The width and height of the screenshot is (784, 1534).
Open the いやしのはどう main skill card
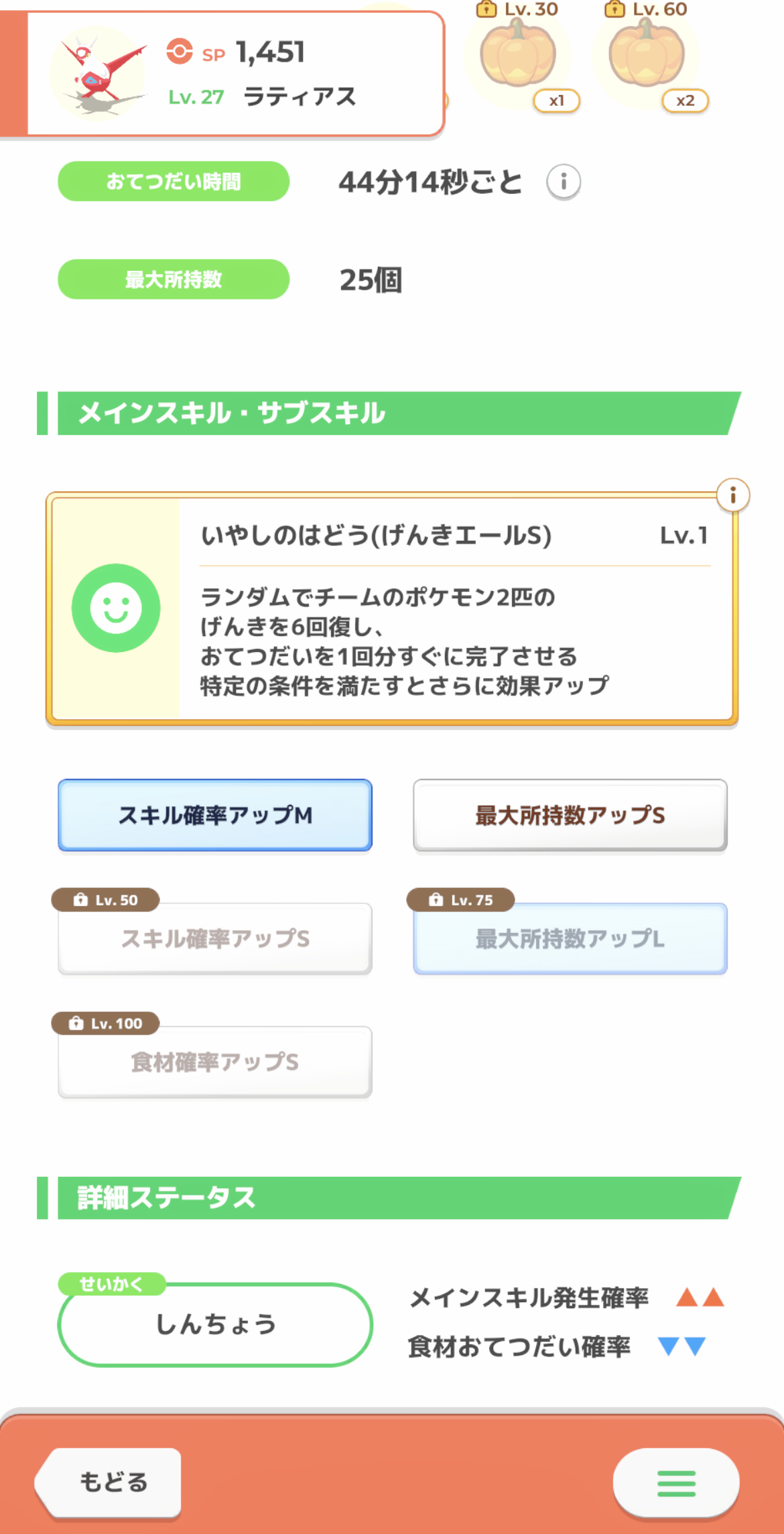coord(392,609)
